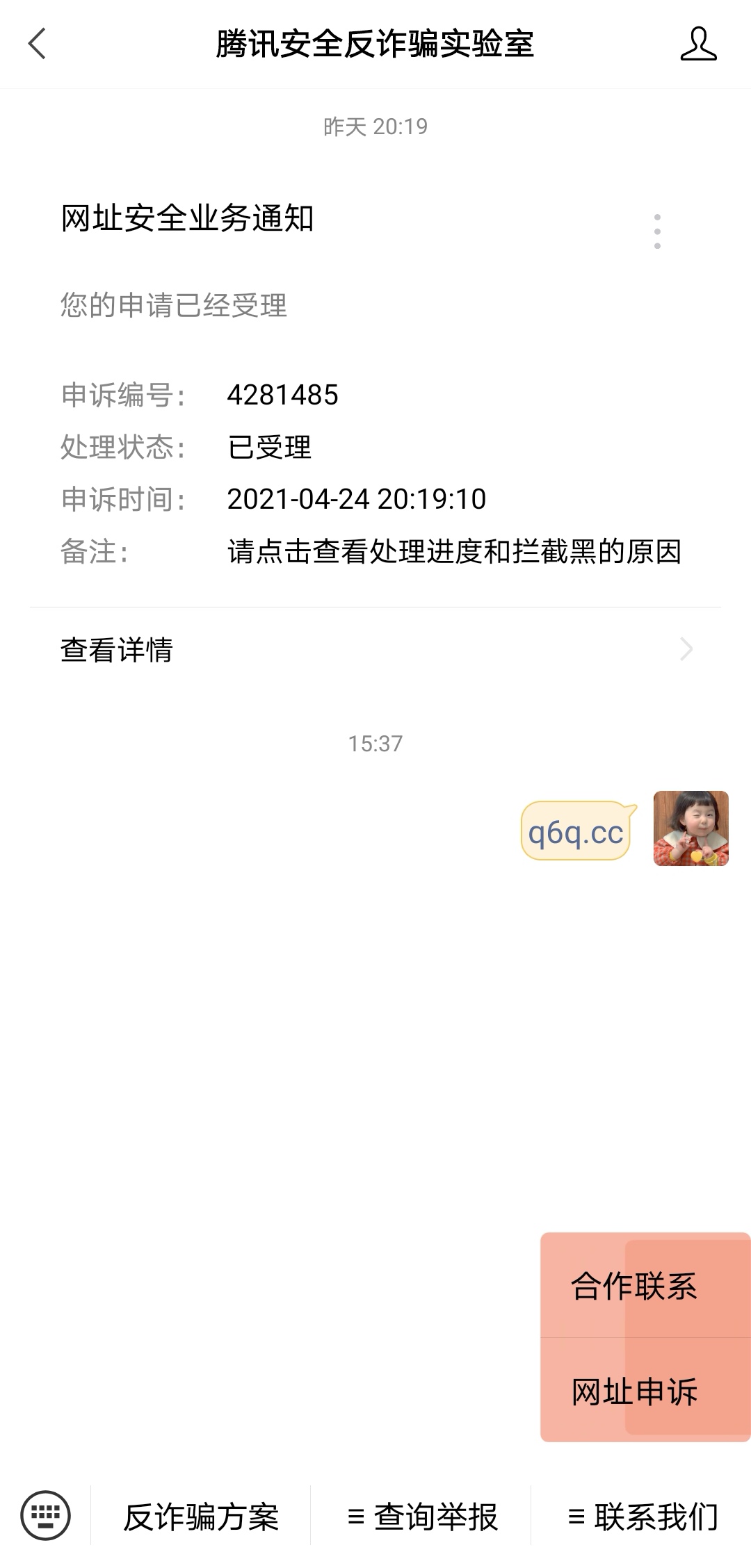The image size is (751, 1568).
Task: Tap the q6q.cc link message
Action: 576,832
